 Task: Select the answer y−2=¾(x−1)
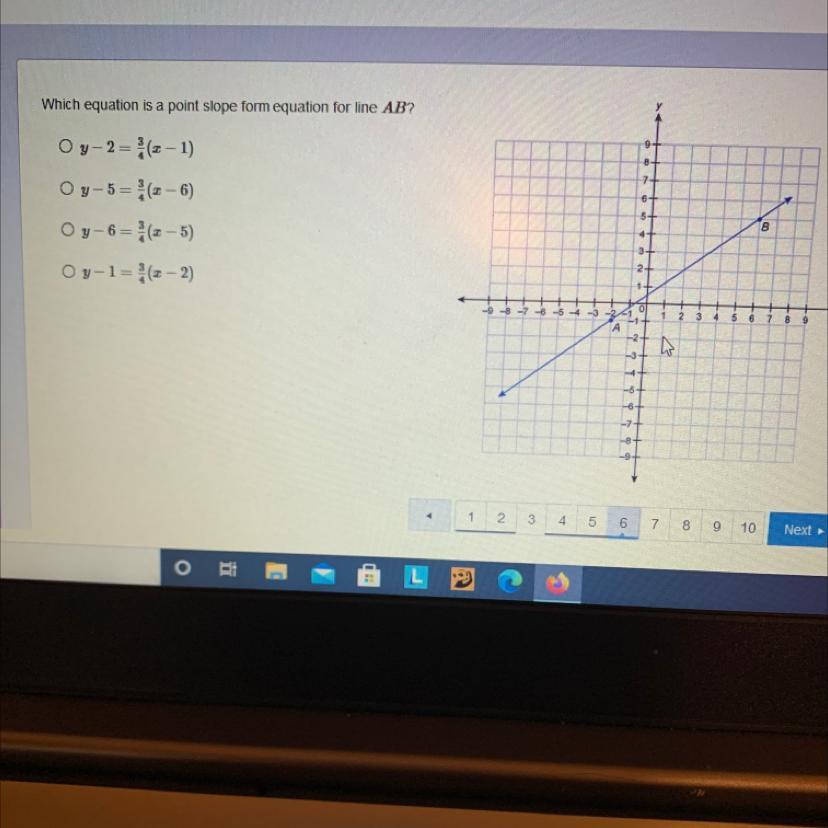point(65,148)
